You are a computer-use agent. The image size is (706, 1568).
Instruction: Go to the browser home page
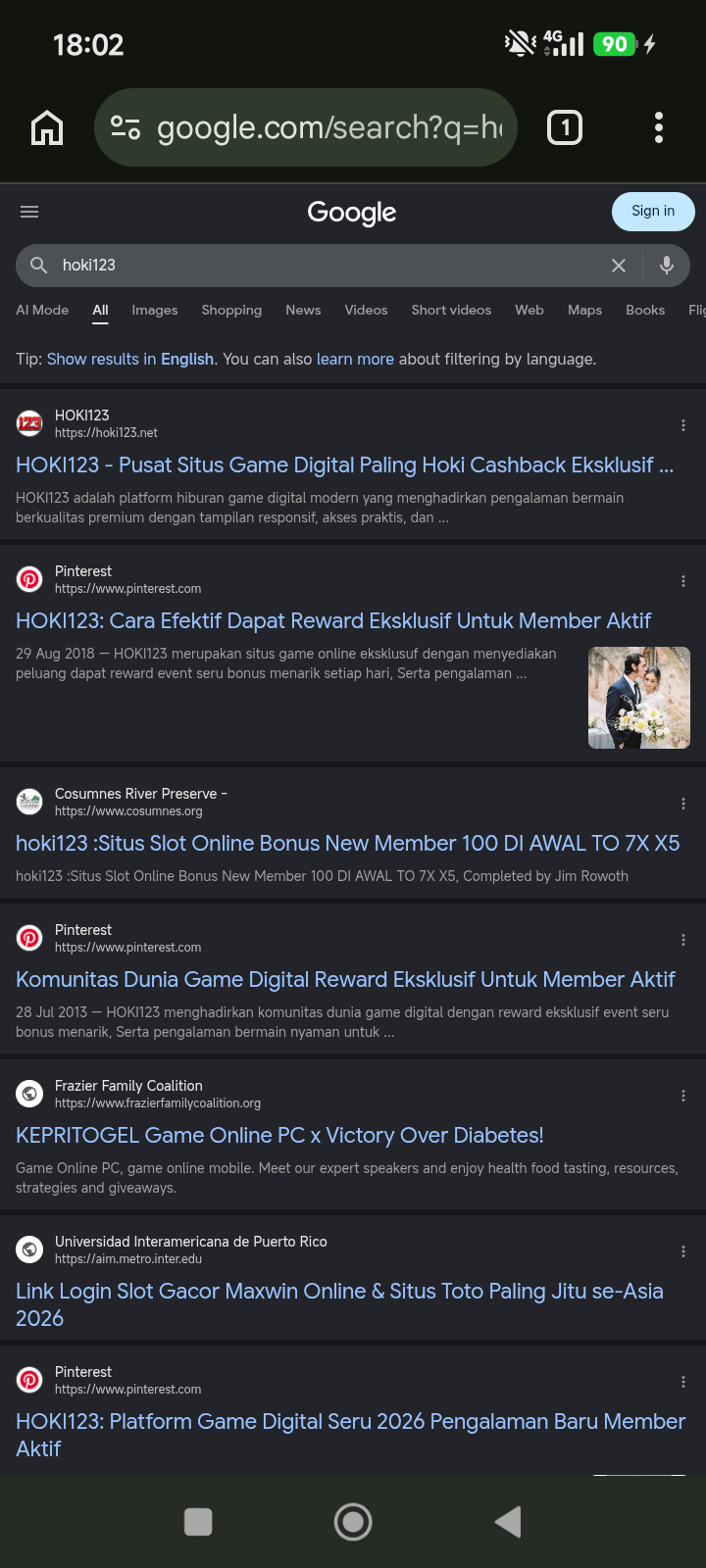pyautogui.click(x=47, y=127)
